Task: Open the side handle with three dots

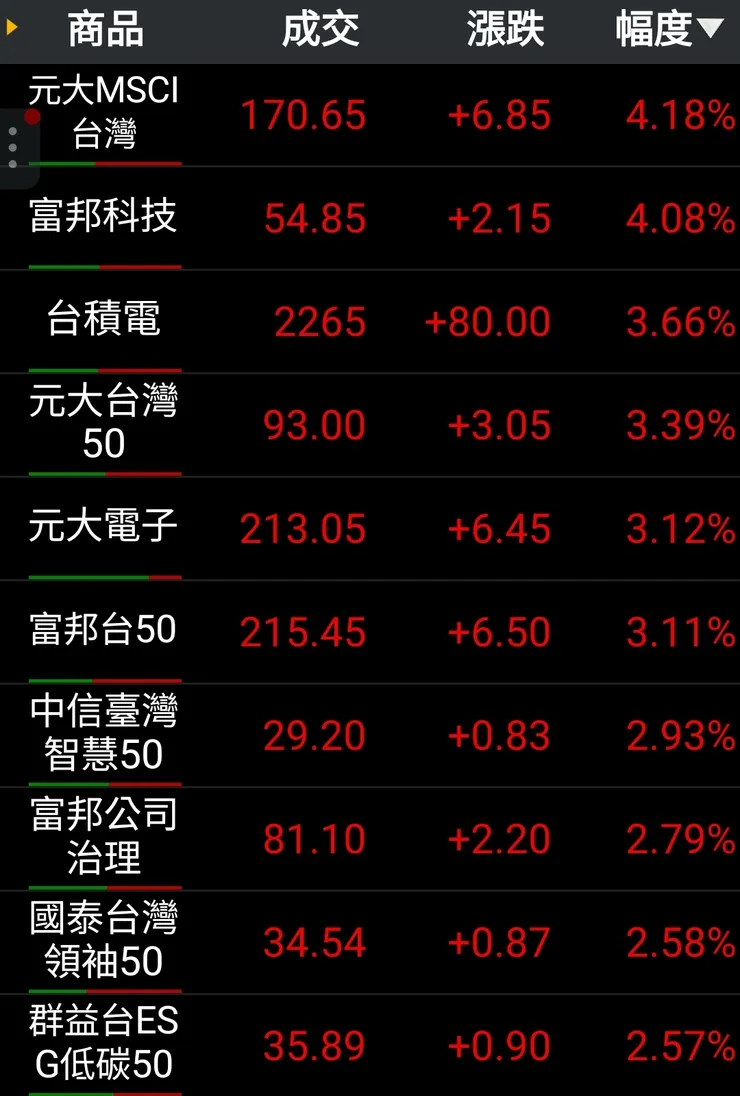Action: coord(13,148)
